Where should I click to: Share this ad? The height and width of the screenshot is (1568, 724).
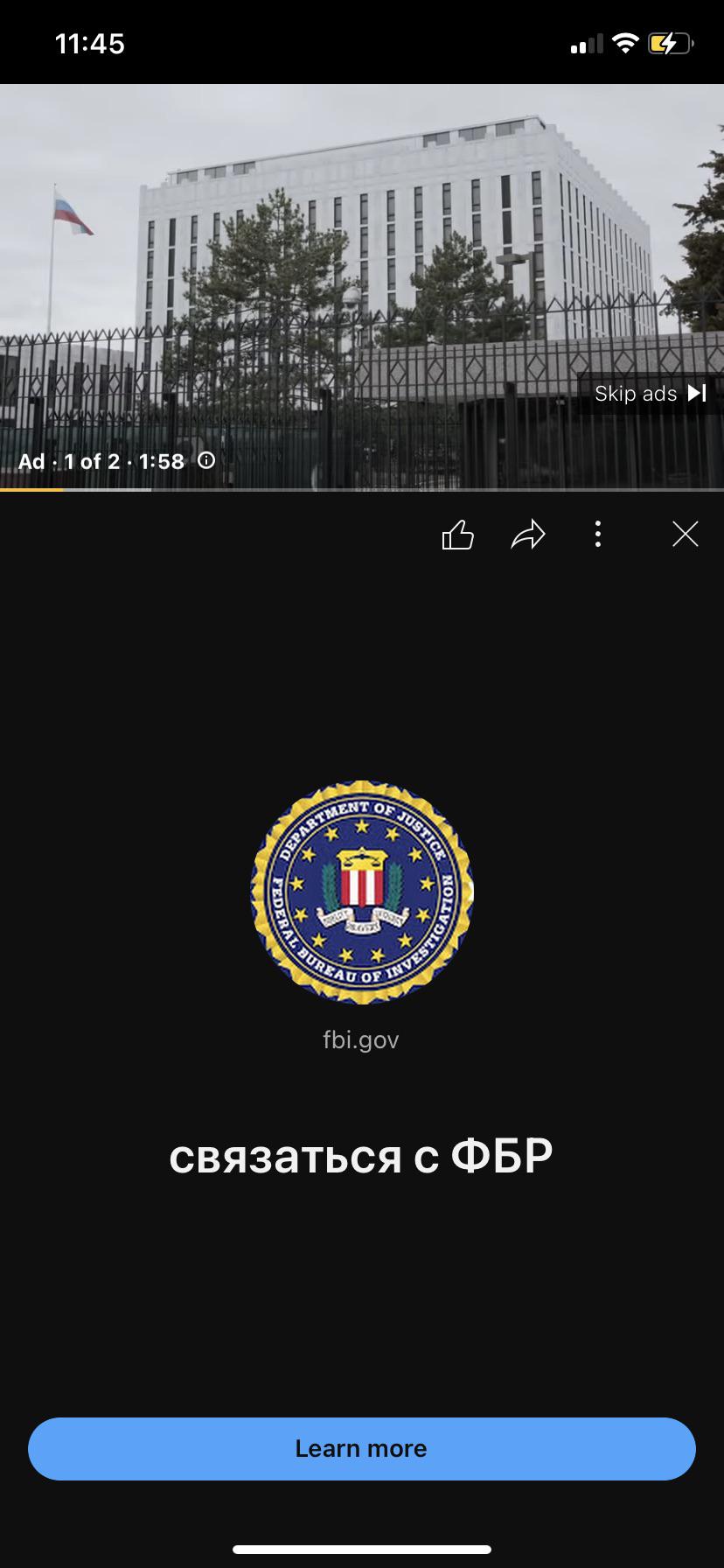528,535
